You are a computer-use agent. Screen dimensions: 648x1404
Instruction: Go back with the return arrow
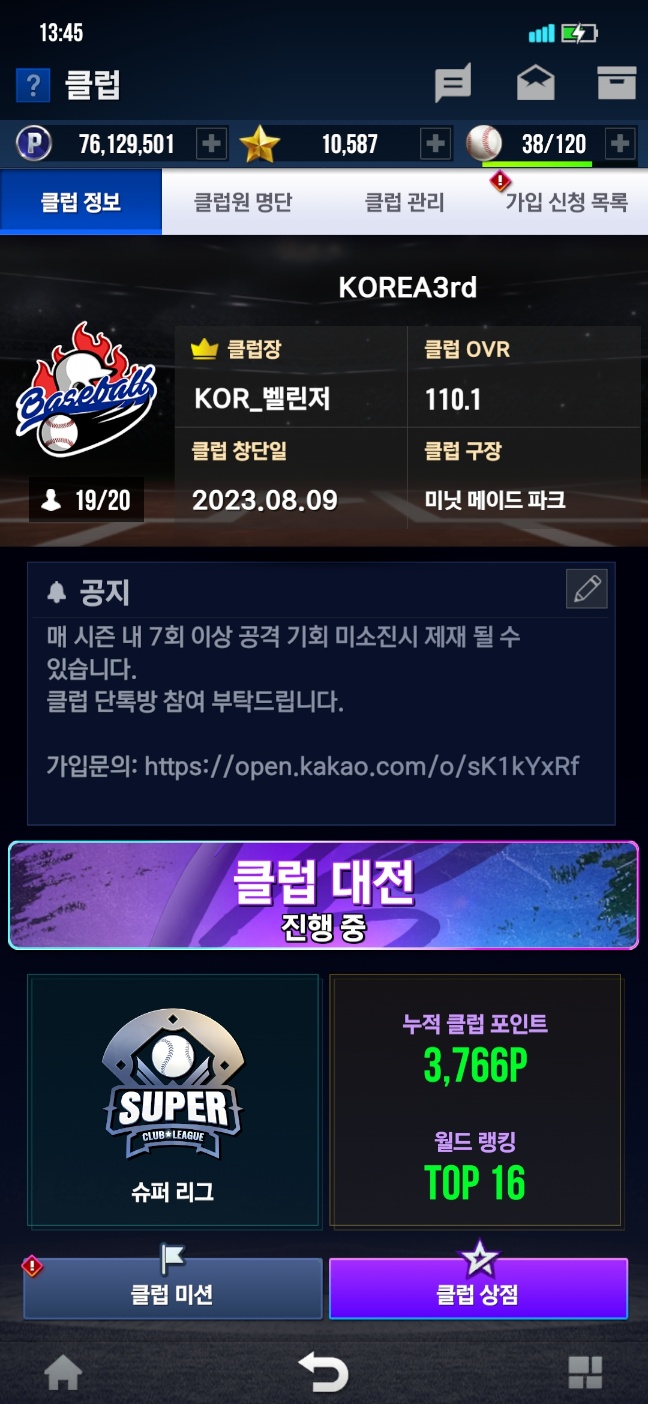pos(324,1372)
